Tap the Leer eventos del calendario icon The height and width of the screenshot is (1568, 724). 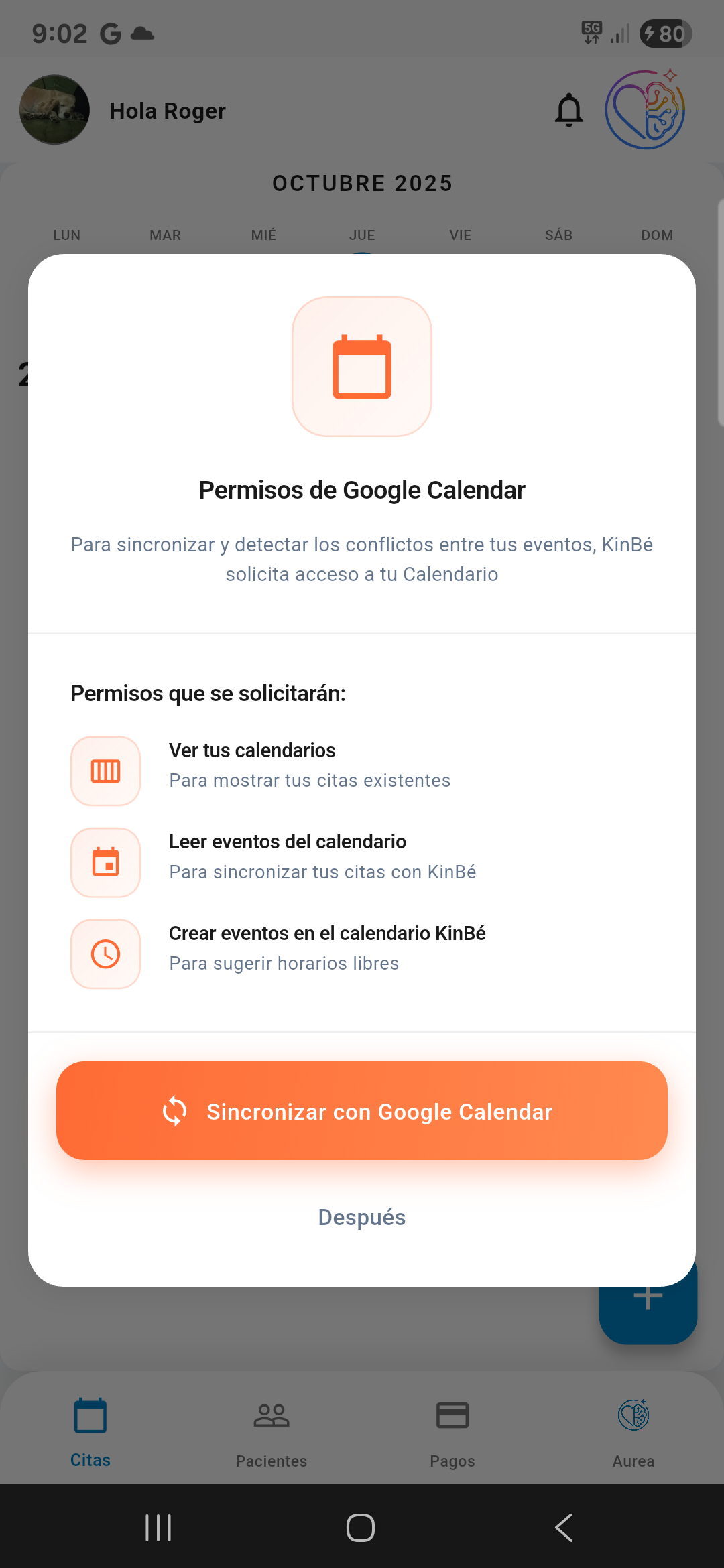pos(105,862)
